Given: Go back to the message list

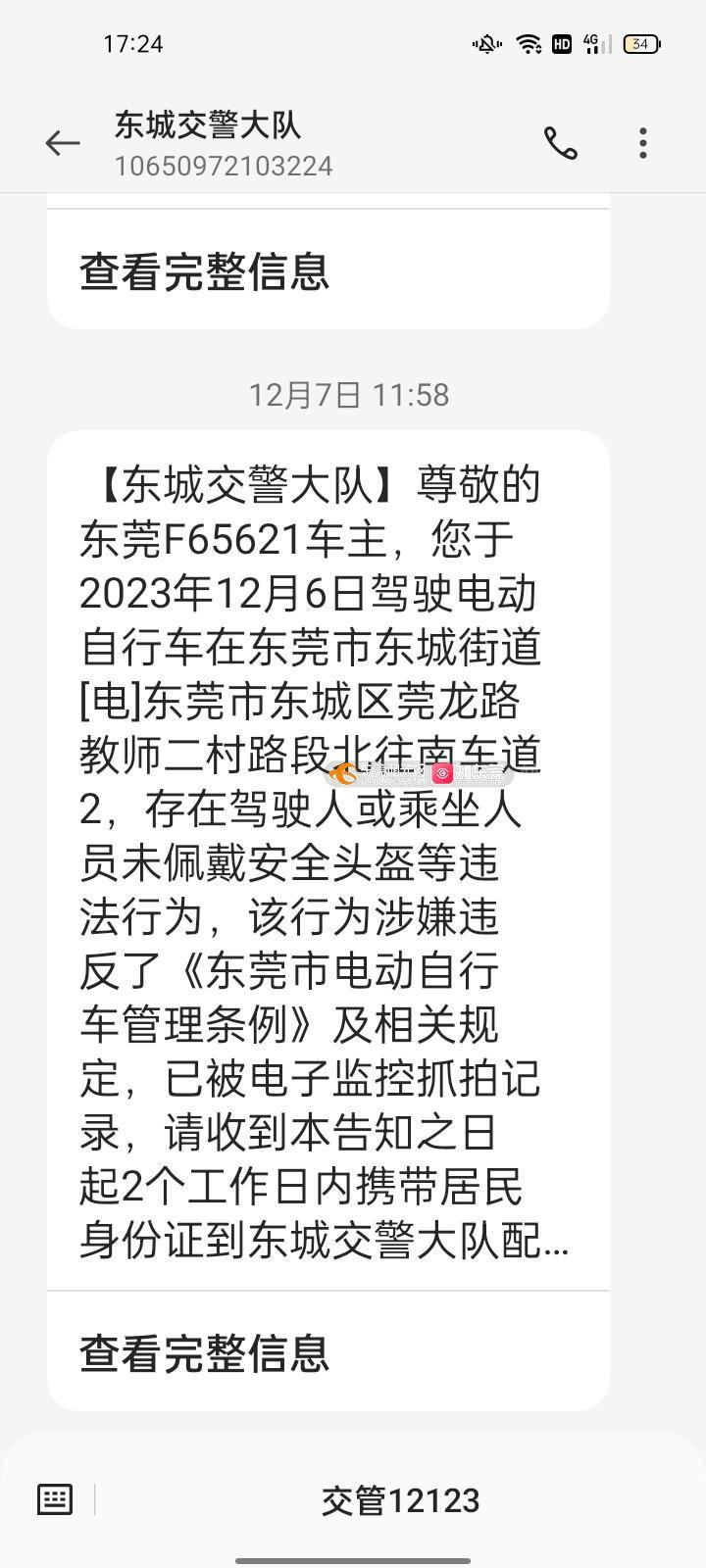Looking at the screenshot, I should pos(62,143).
